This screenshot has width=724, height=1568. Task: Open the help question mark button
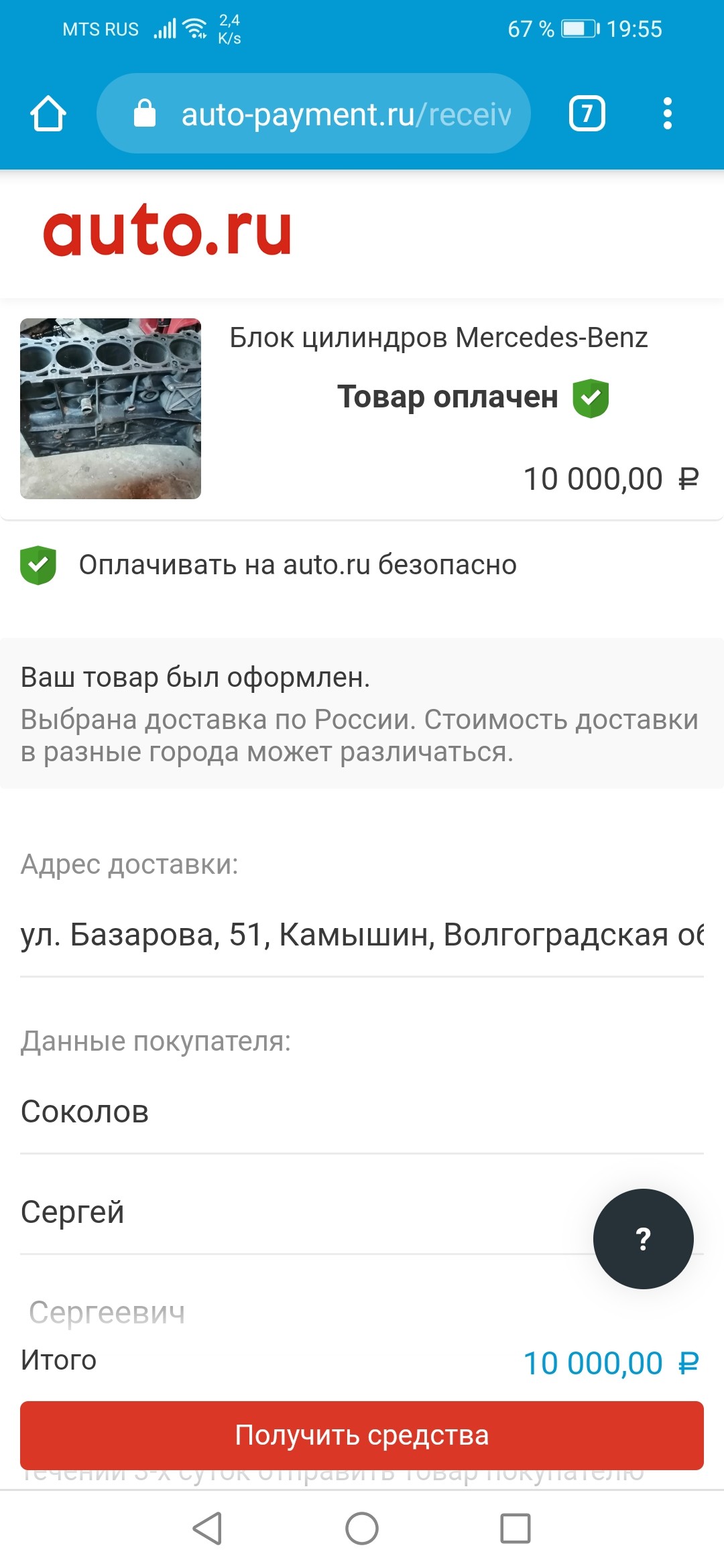[643, 1239]
